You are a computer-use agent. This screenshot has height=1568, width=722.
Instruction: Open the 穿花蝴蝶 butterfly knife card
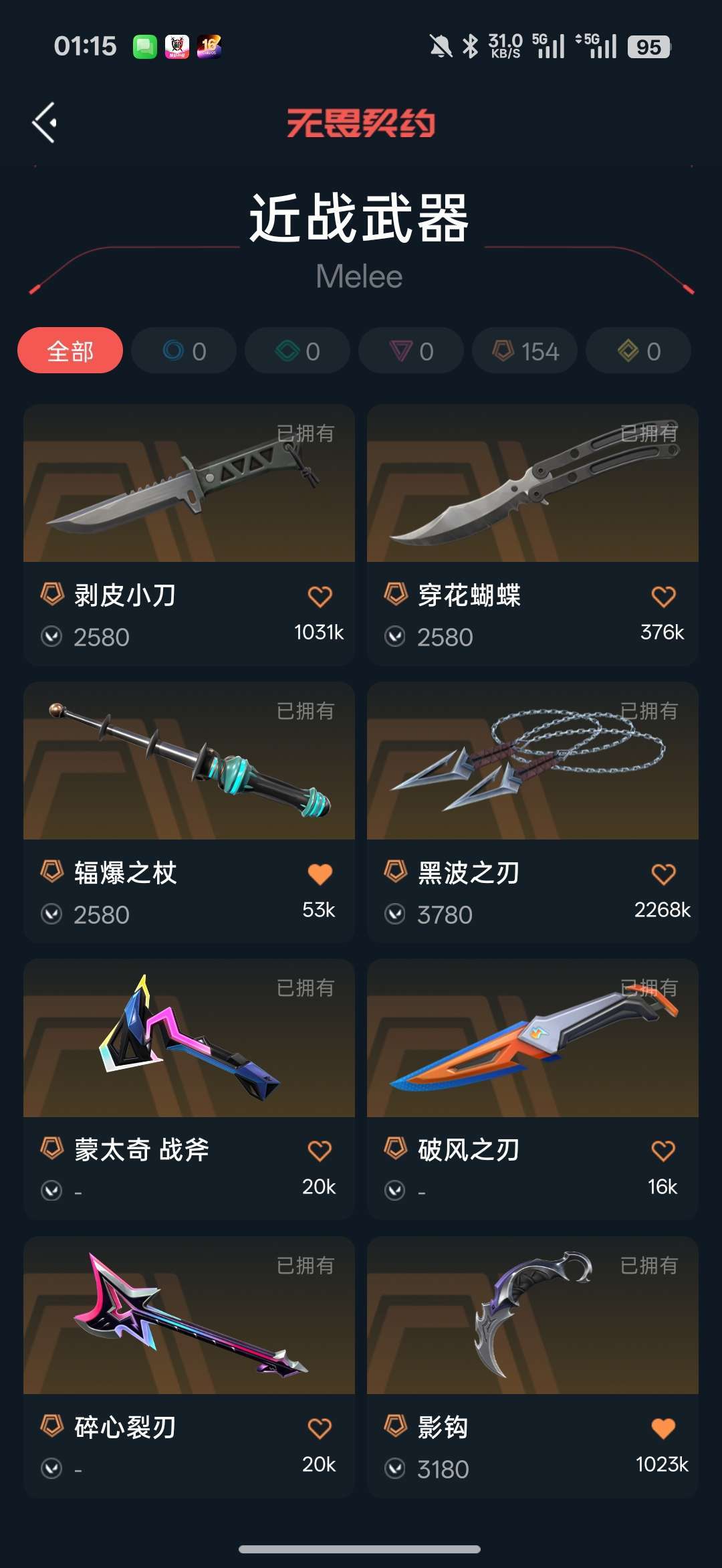pos(533,534)
